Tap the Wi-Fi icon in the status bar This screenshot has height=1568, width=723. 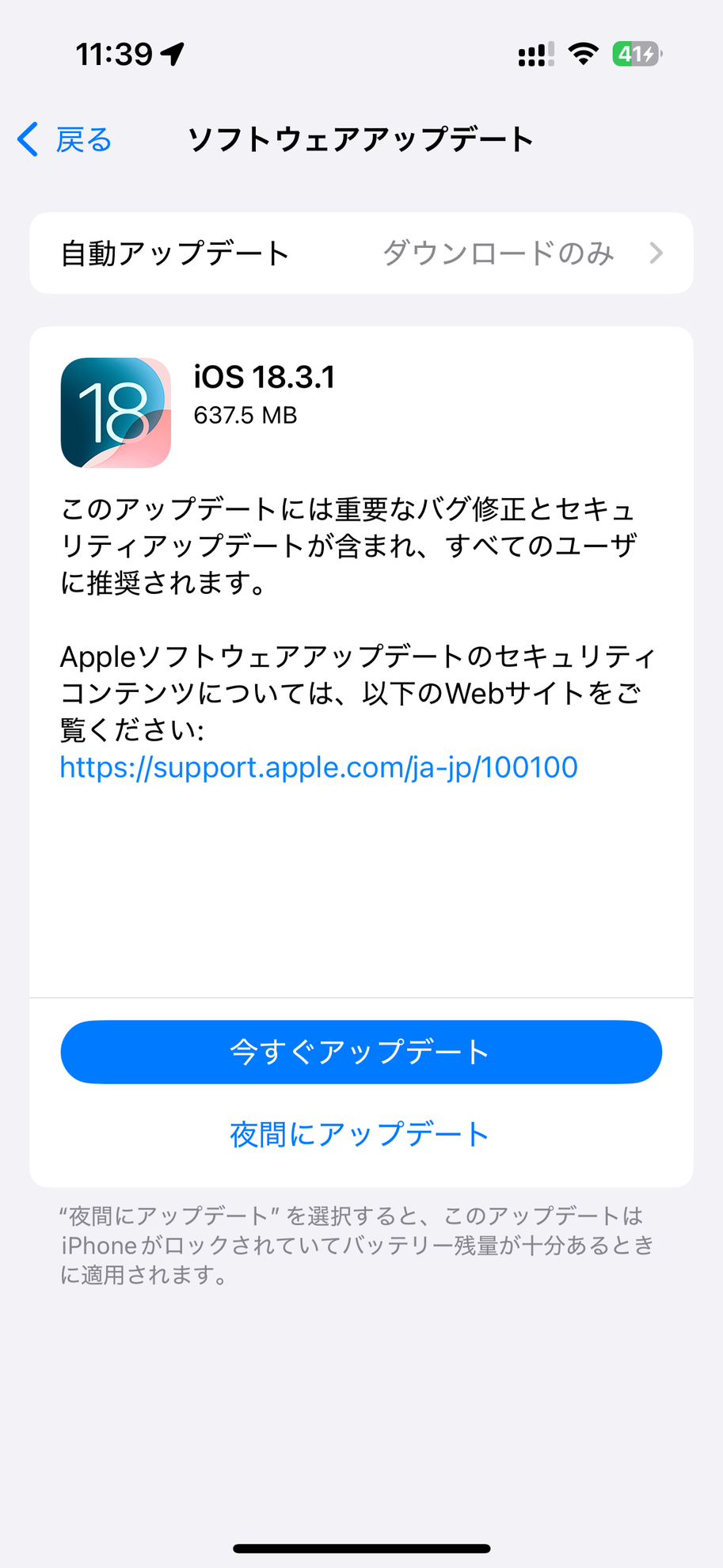click(x=583, y=53)
